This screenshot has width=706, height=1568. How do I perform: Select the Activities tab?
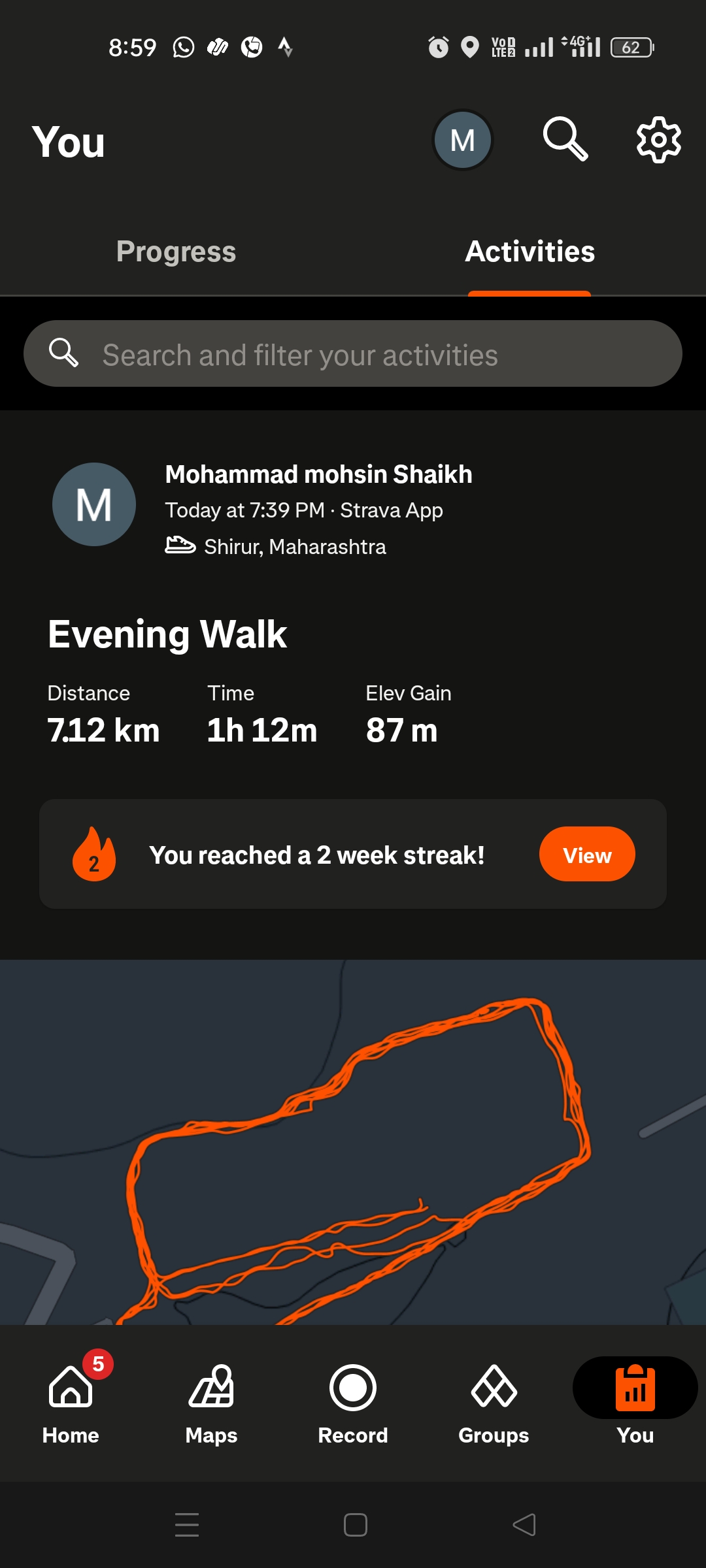(x=529, y=252)
